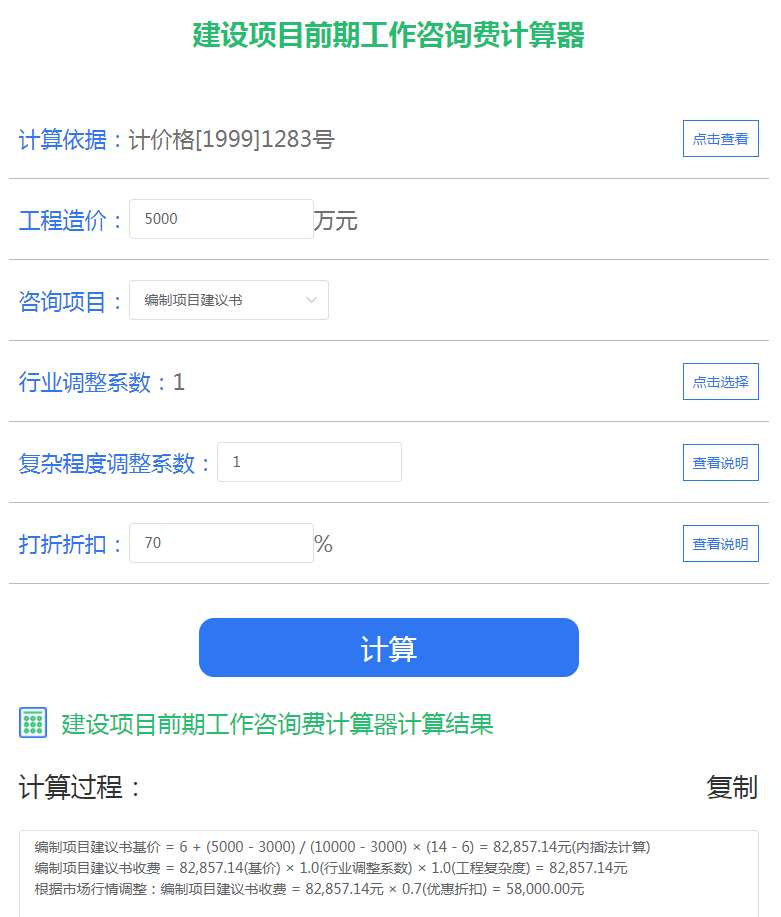781x917 pixels.
Task: View 查看说明 for 打折折扣
Action: pyautogui.click(x=720, y=543)
